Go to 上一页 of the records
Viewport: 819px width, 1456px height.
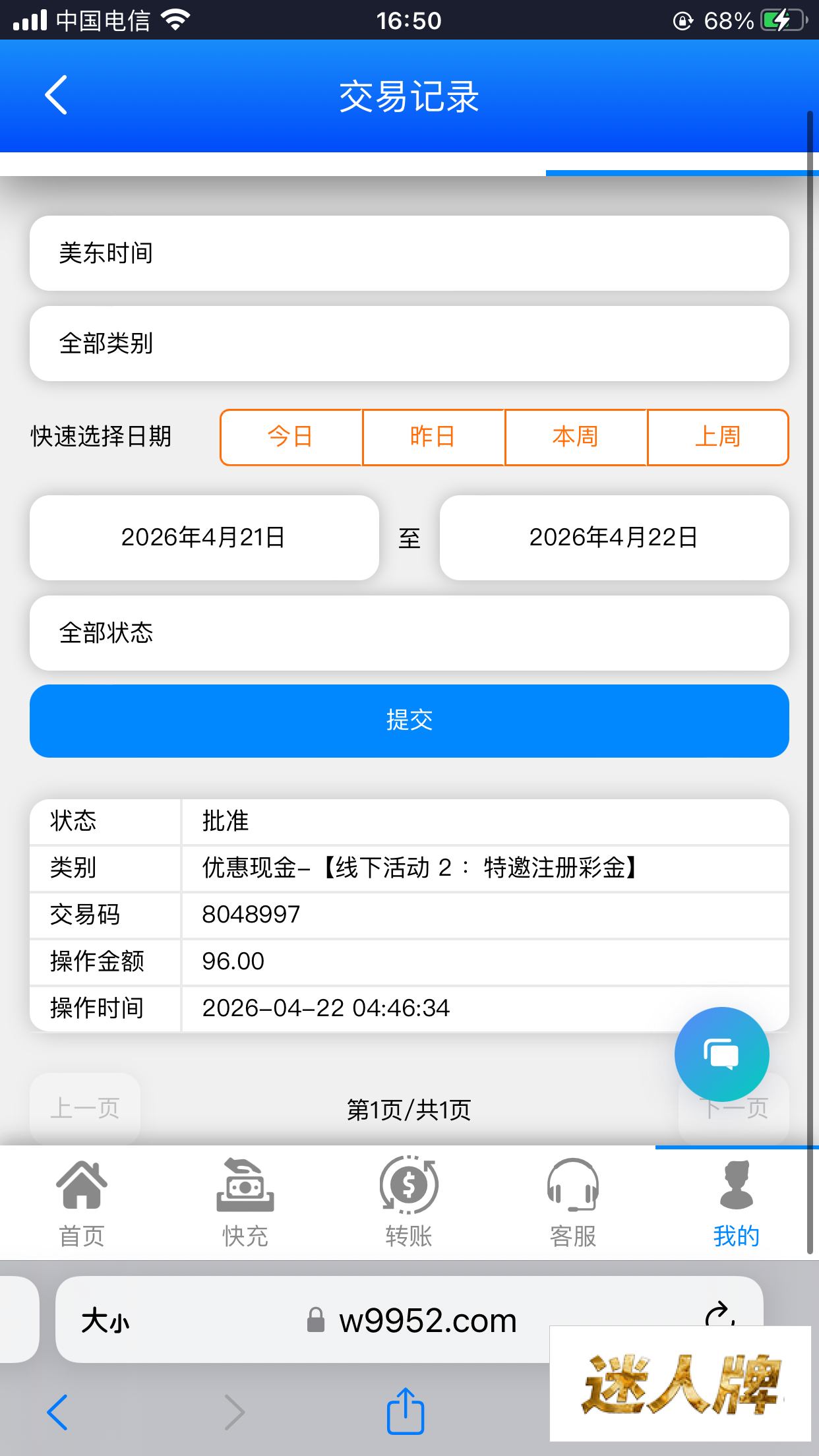pos(85,1108)
